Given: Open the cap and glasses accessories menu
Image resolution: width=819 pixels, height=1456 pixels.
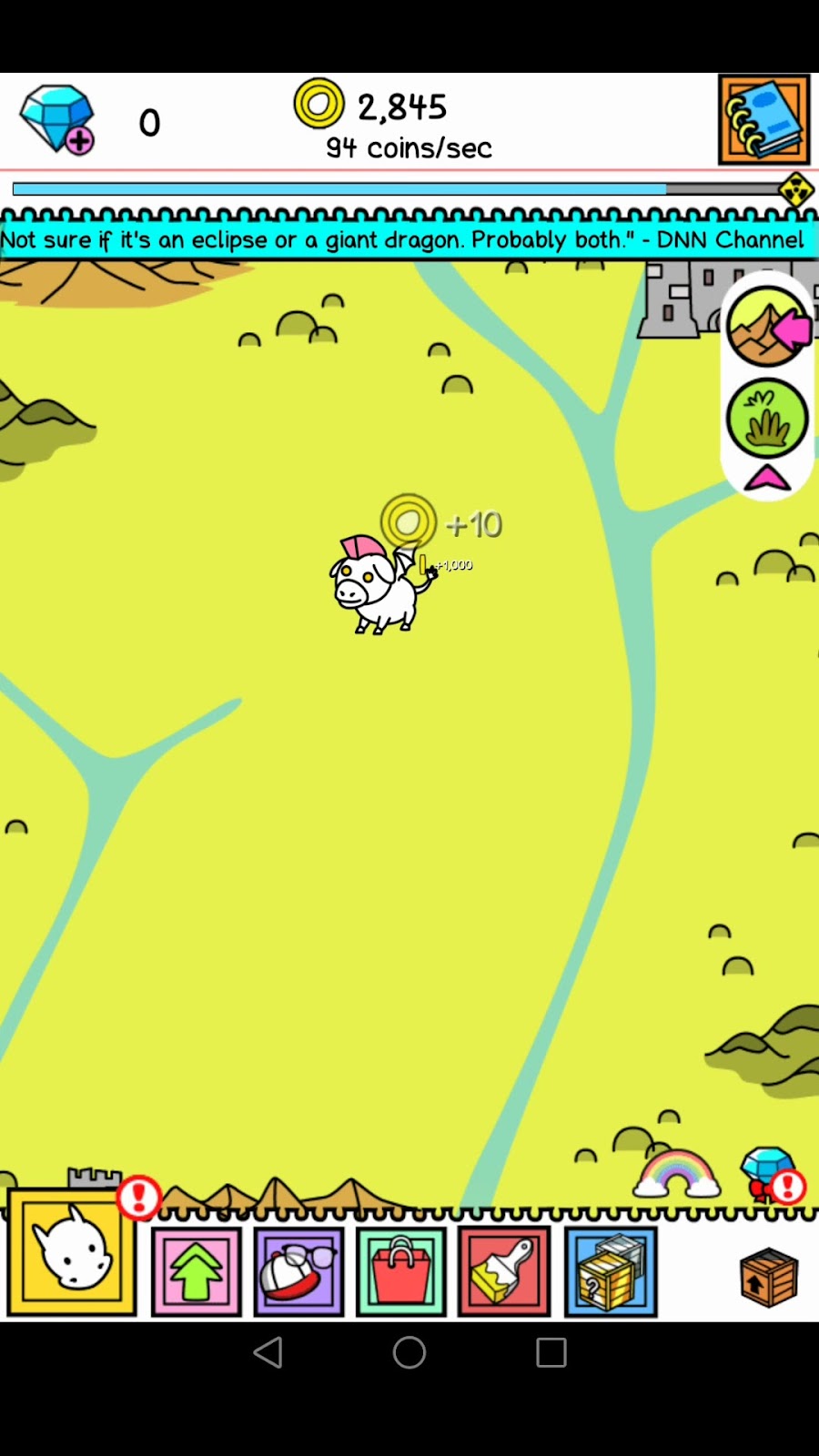Looking at the screenshot, I should [x=298, y=1271].
